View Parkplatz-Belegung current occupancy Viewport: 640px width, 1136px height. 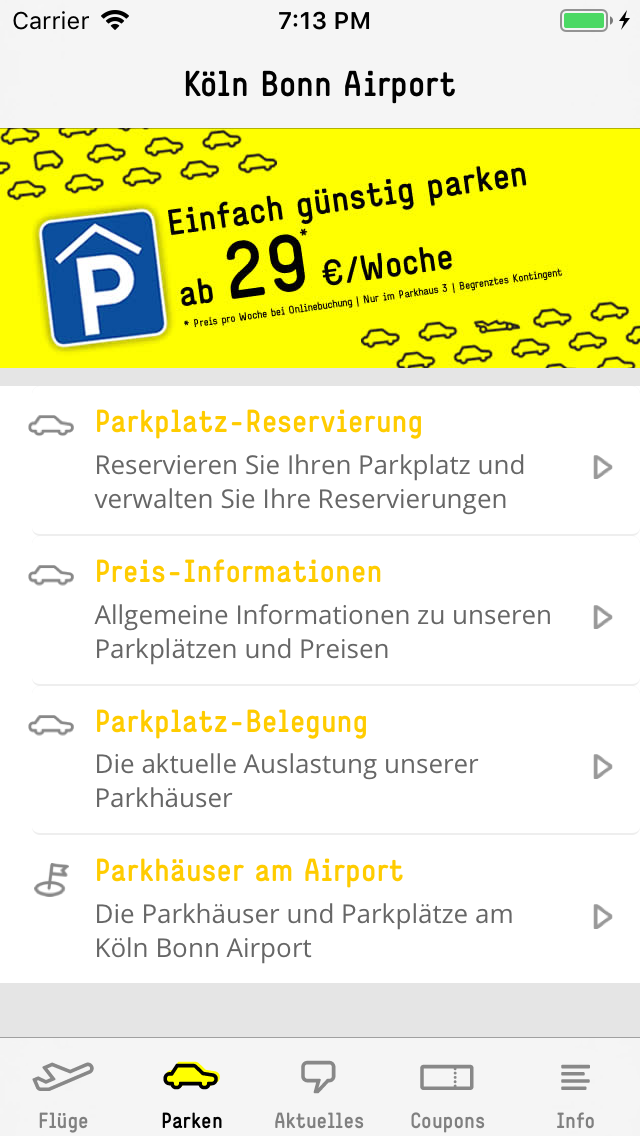pyautogui.click(x=320, y=761)
